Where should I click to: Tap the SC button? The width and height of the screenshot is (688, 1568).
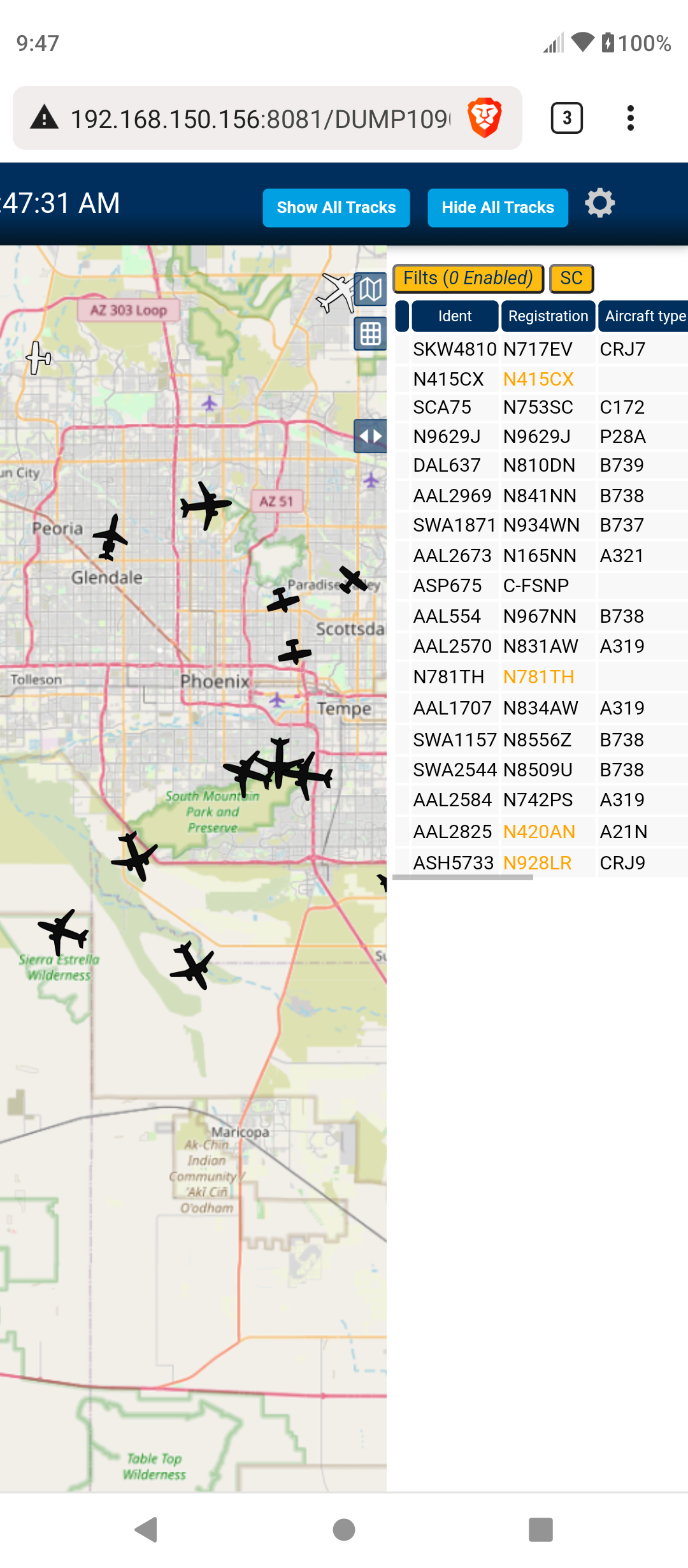[x=571, y=279]
